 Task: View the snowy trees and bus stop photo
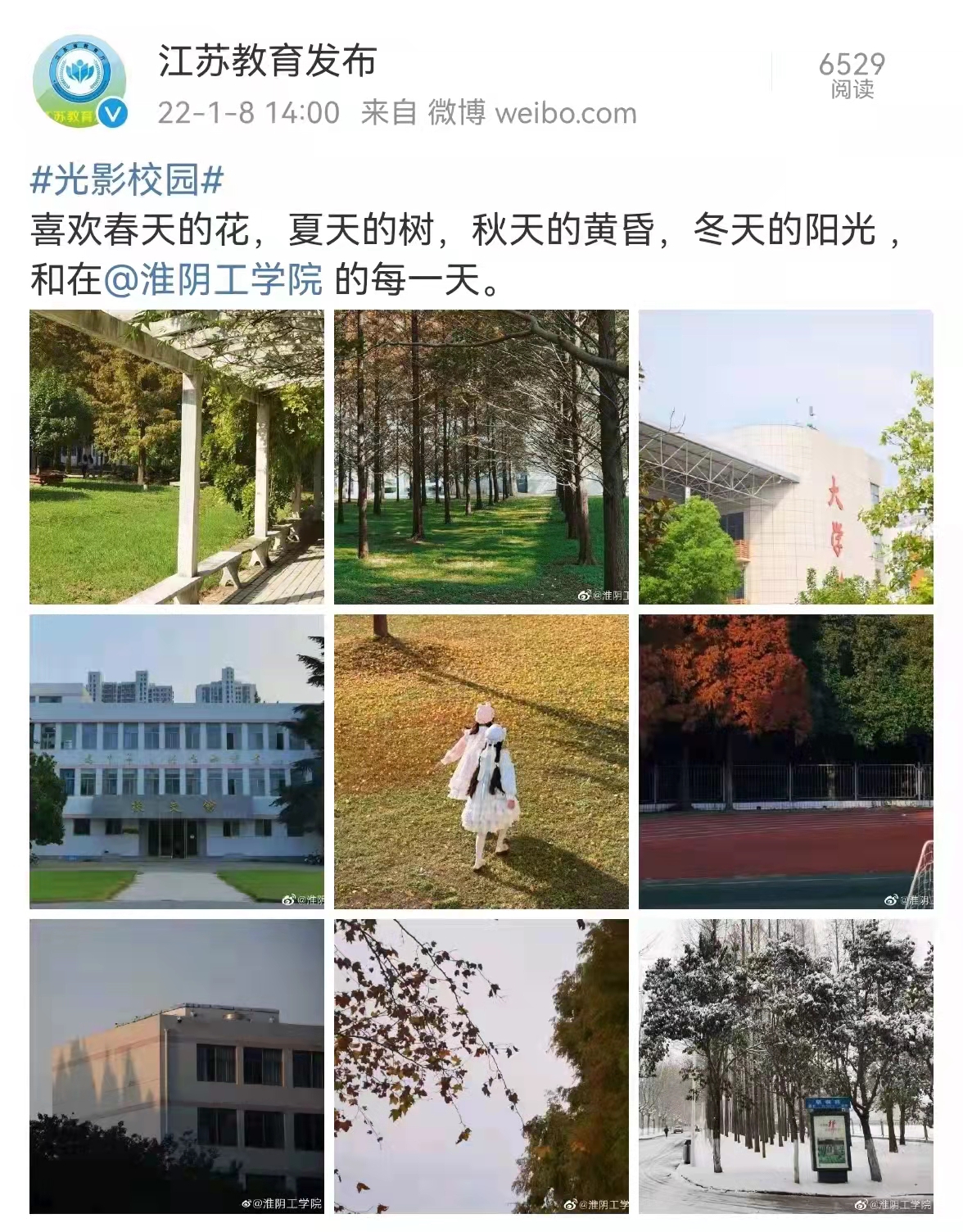(x=785, y=1066)
